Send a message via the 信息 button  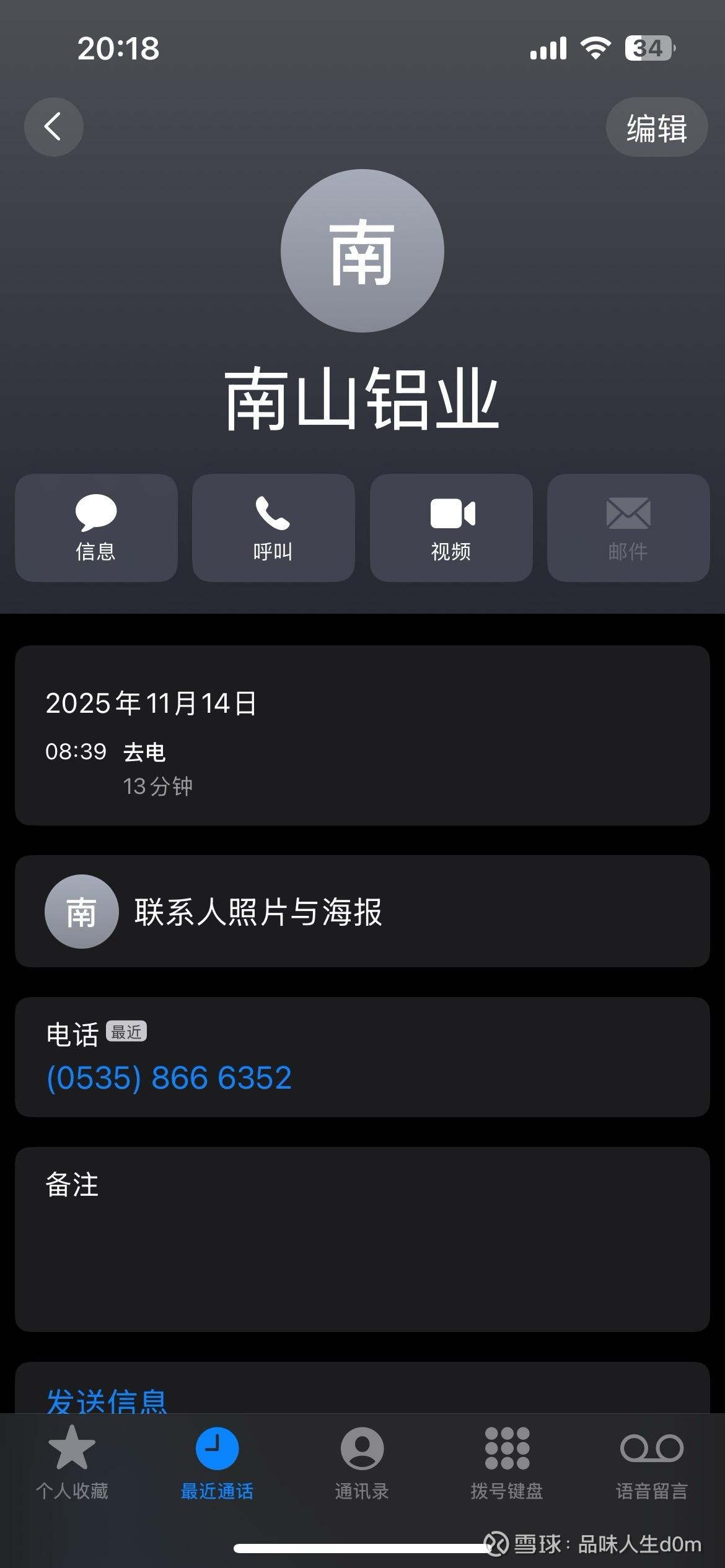(x=96, y=528)
